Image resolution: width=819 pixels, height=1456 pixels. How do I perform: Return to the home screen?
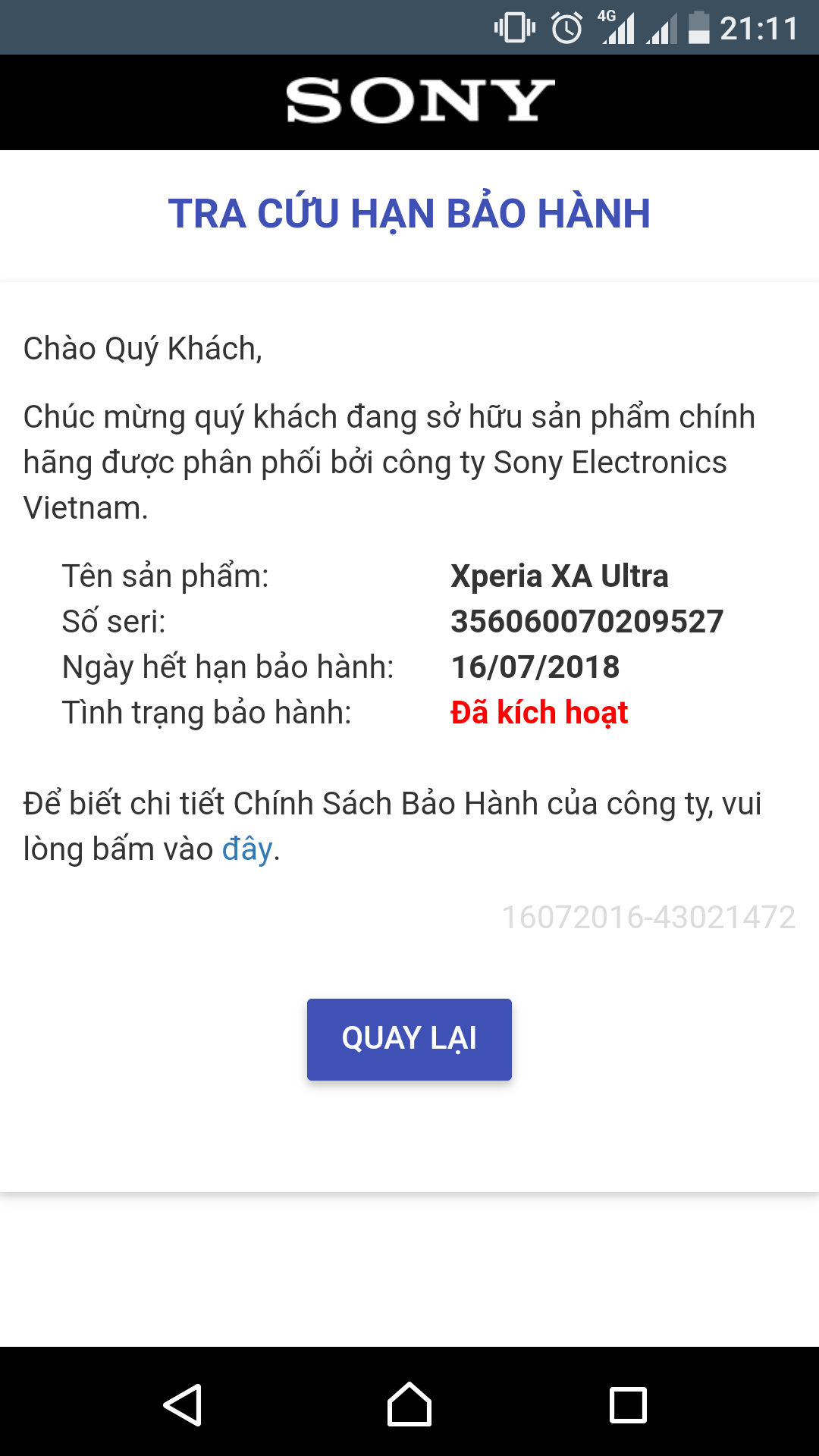point(409,1404)
